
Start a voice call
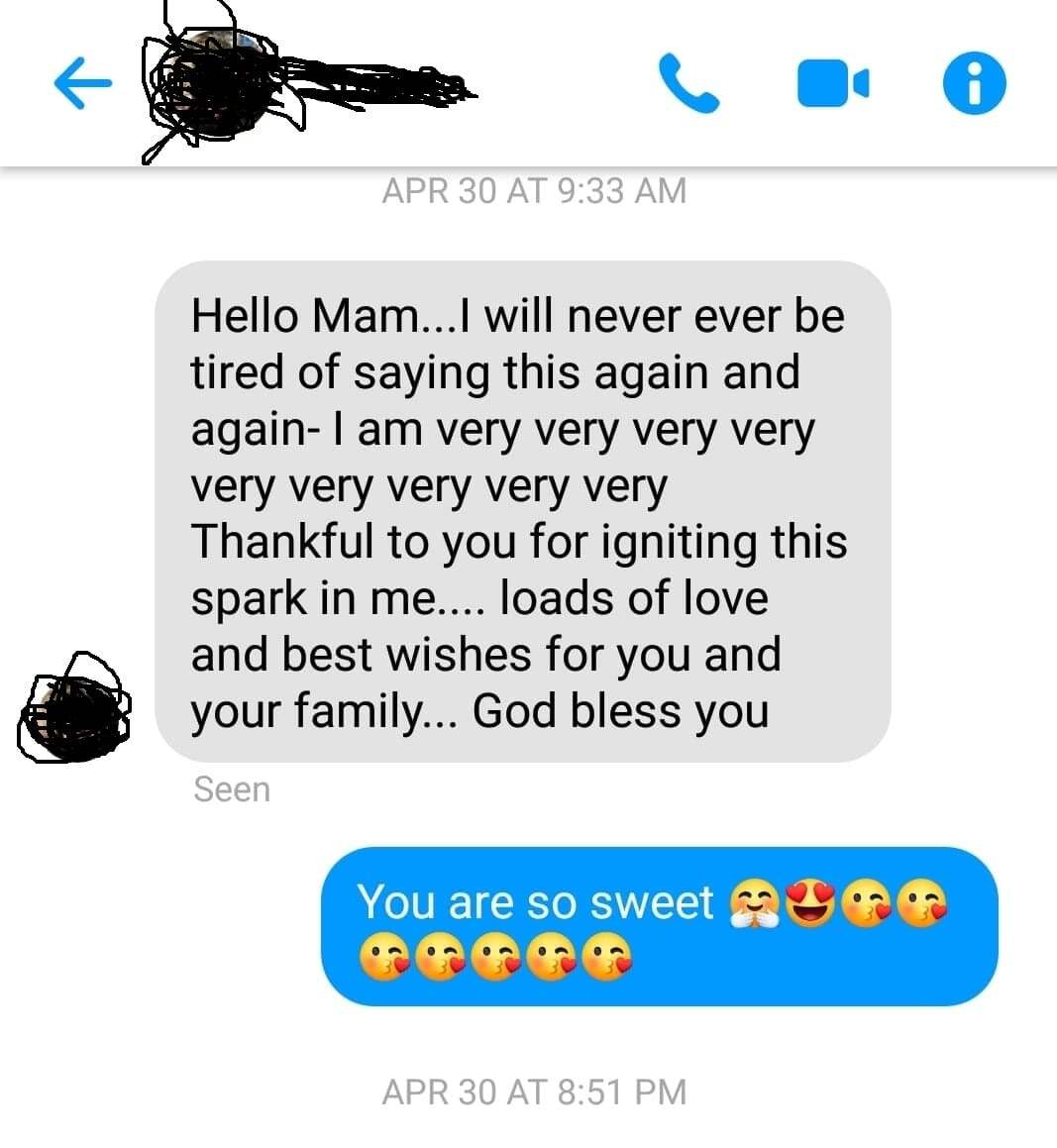[688, 84]
